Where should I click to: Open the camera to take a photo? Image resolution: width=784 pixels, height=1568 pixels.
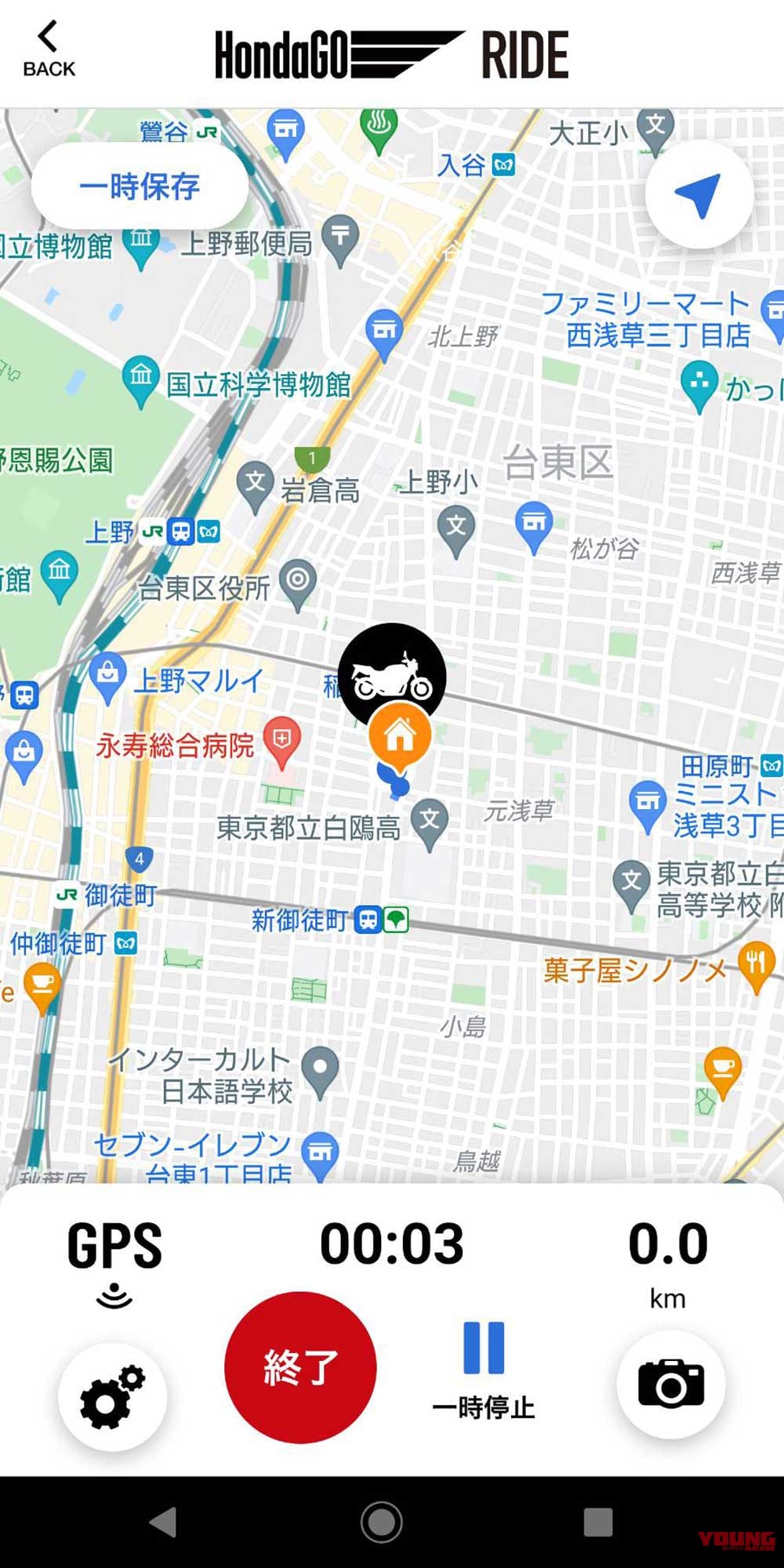click(671, 1385)
